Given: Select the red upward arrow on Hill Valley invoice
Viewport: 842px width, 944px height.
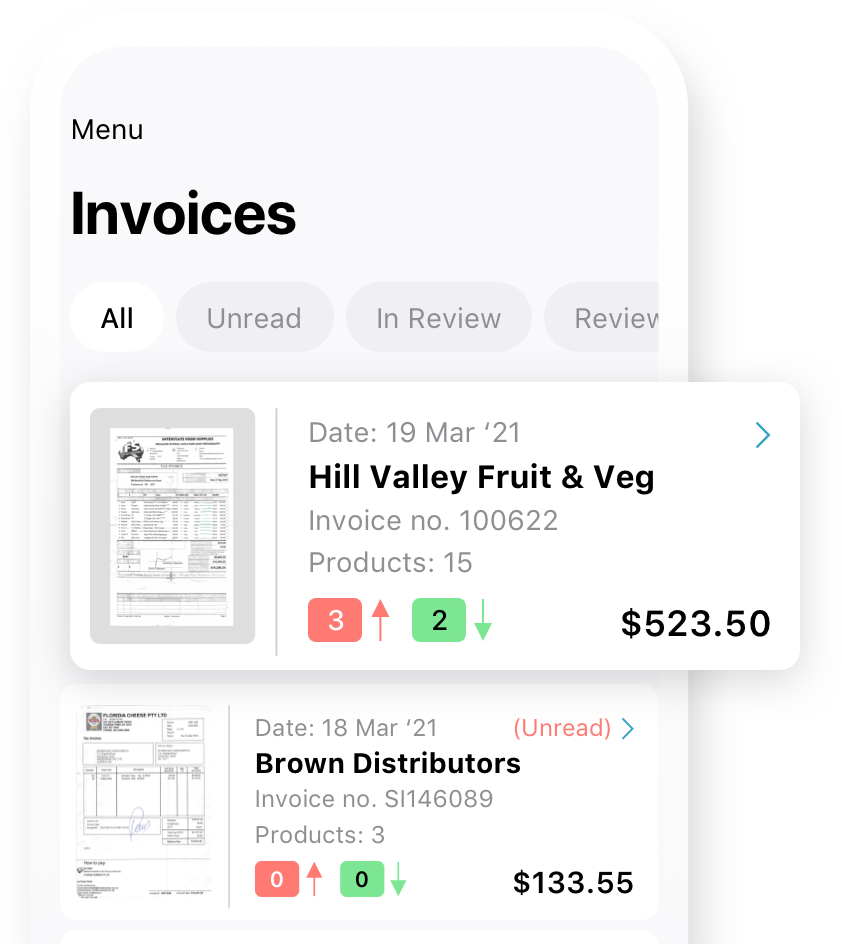Looking at the screenshot, I should 380,620.
